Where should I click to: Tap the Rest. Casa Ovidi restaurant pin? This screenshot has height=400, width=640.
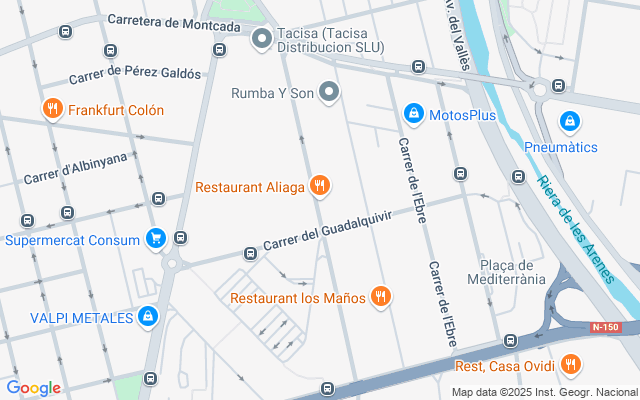coord(571,364)
